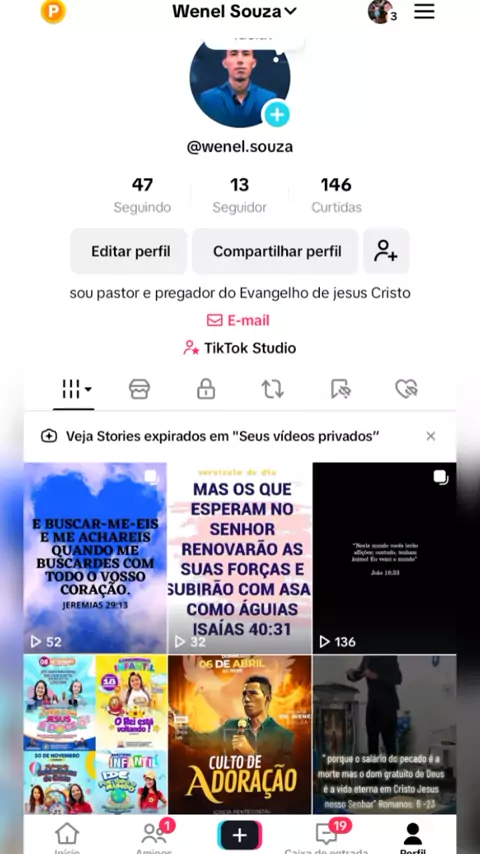This screenshot has height=854, width=480.
Task: Open the hamburger menu
Action: point(424,11)
